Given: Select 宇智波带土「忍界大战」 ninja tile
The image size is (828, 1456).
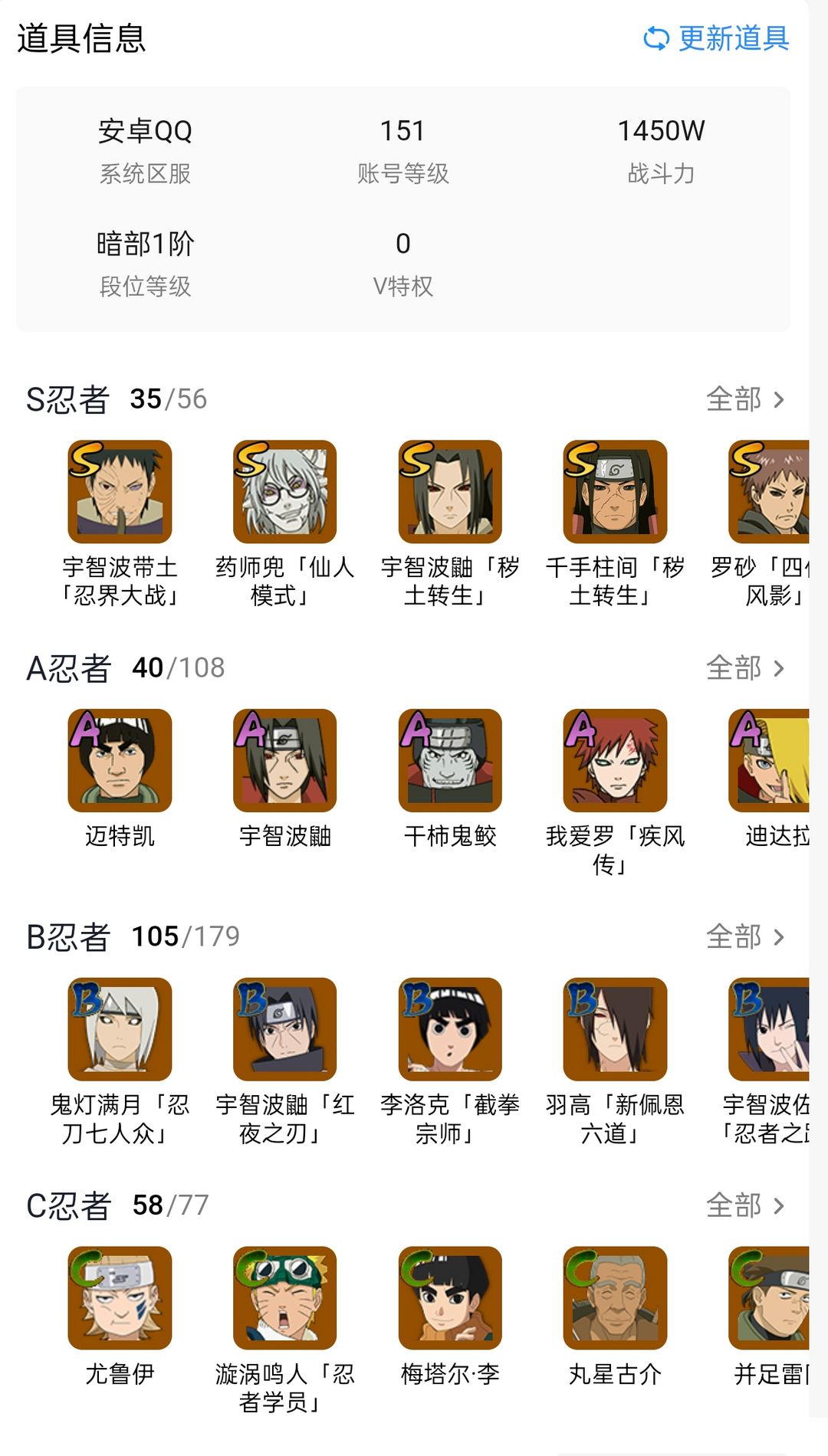Looking at the screenshot, I should [120, 492].
